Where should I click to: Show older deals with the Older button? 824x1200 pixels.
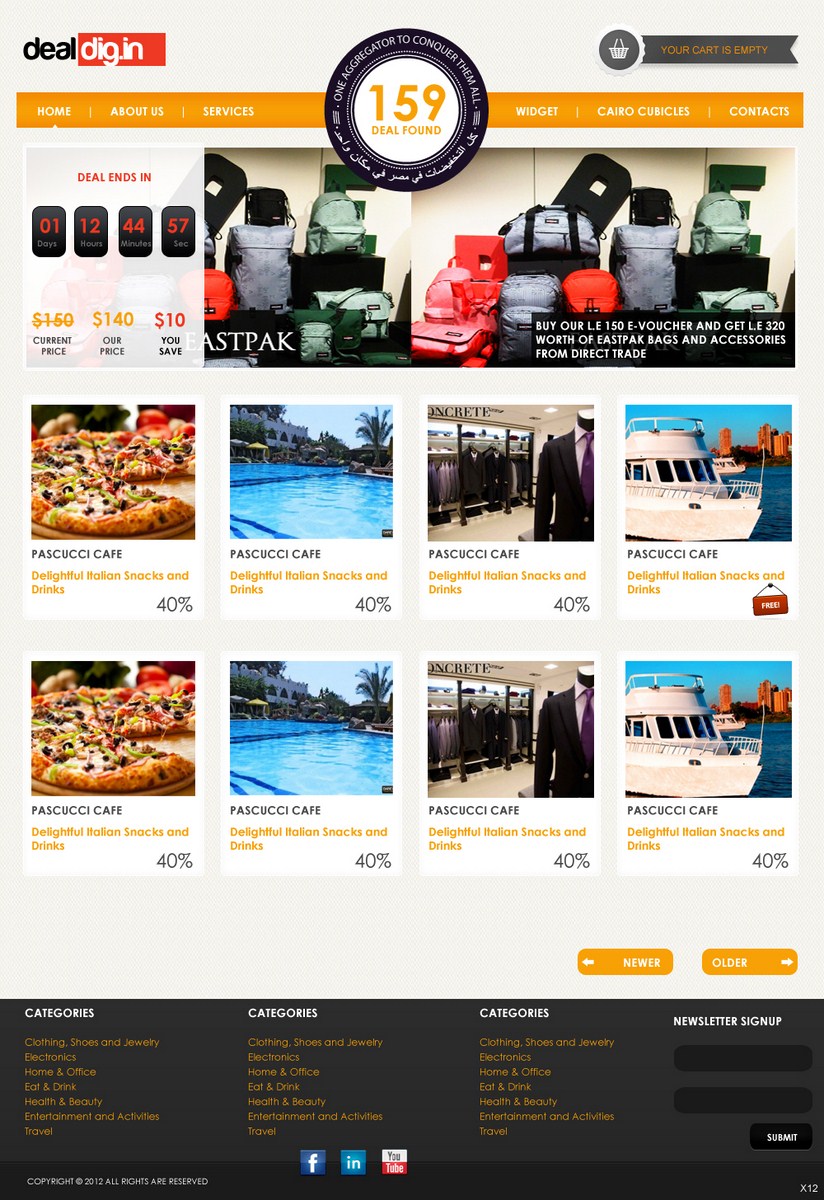(749, 962)
